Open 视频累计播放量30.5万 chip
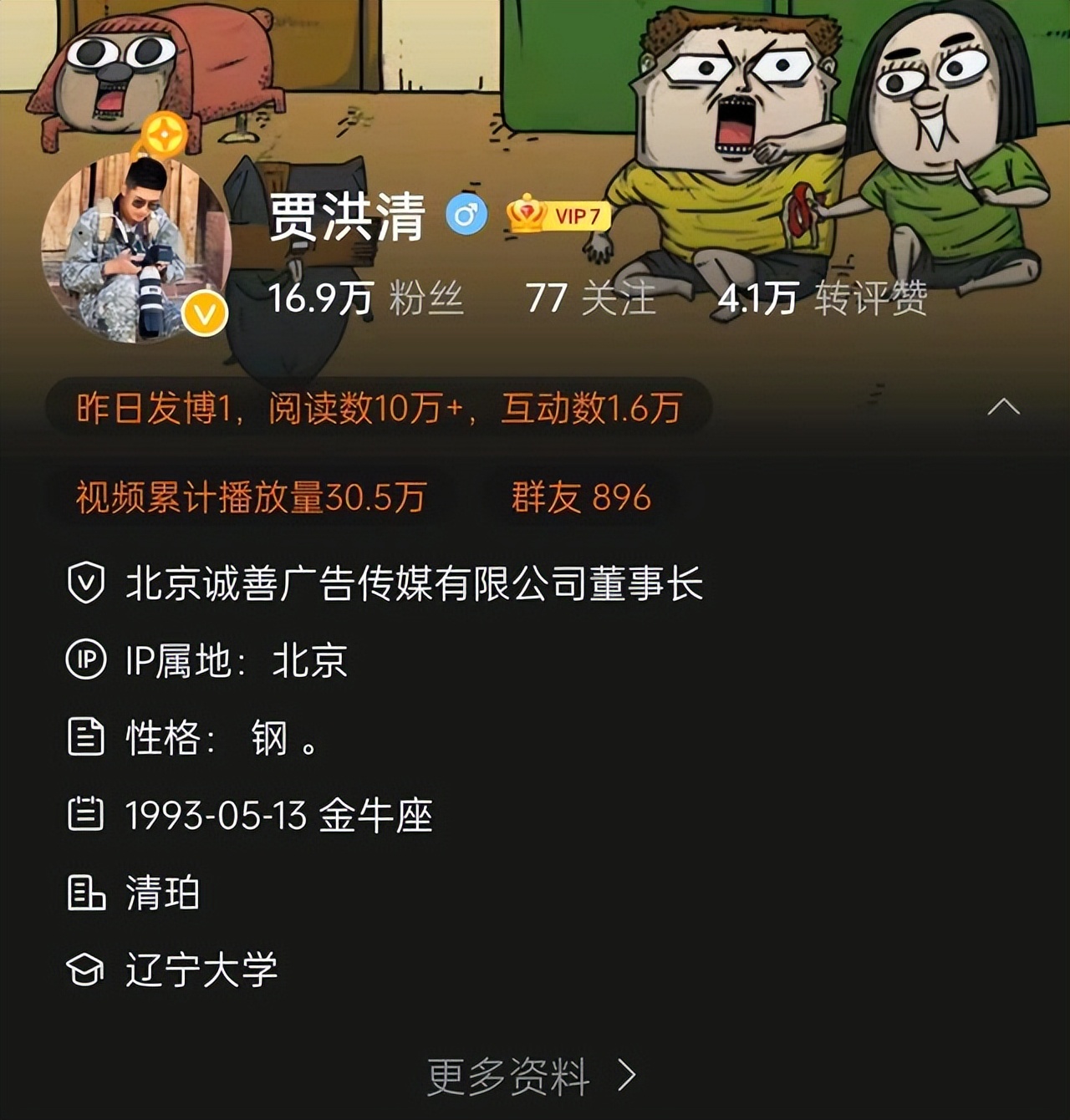The image size is (1070, 1120). tap(252, 497)
